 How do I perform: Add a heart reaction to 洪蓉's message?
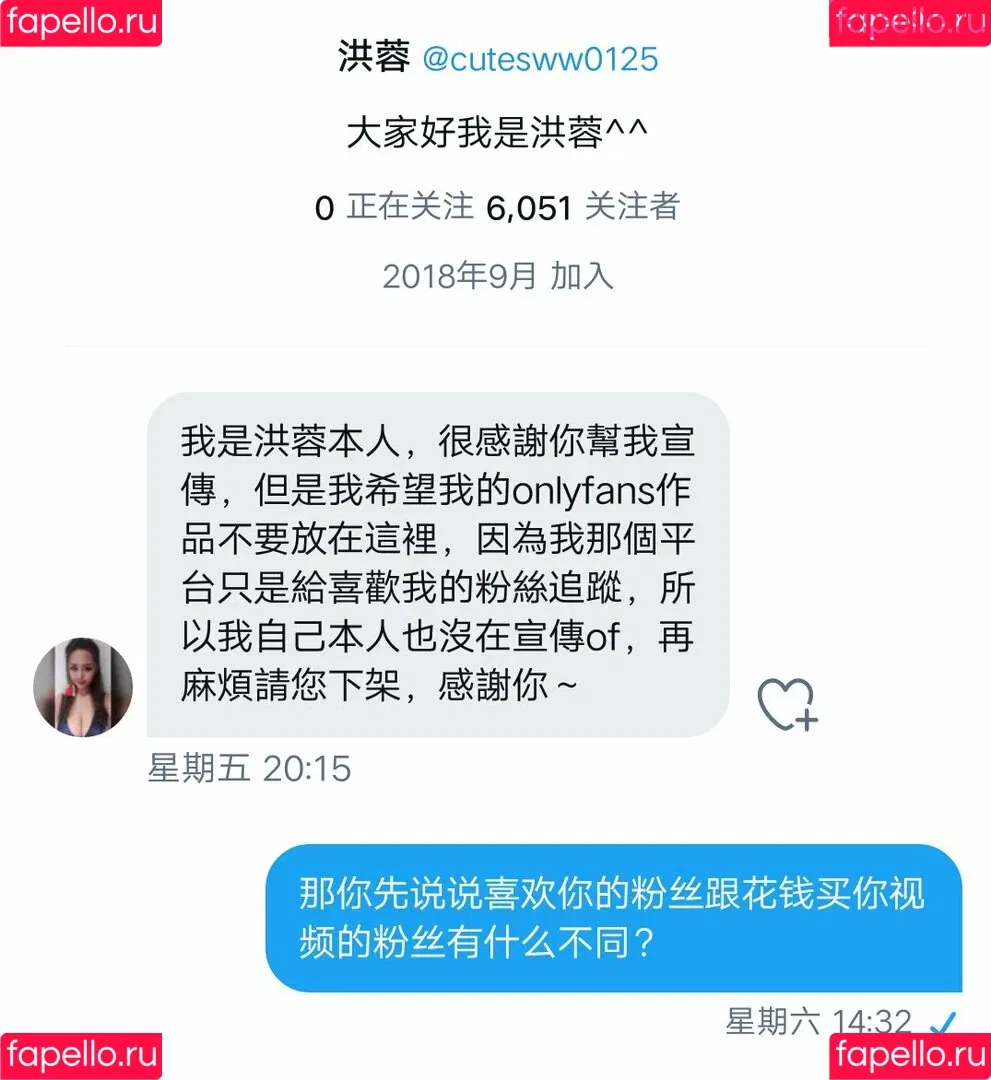pos(788,704)
